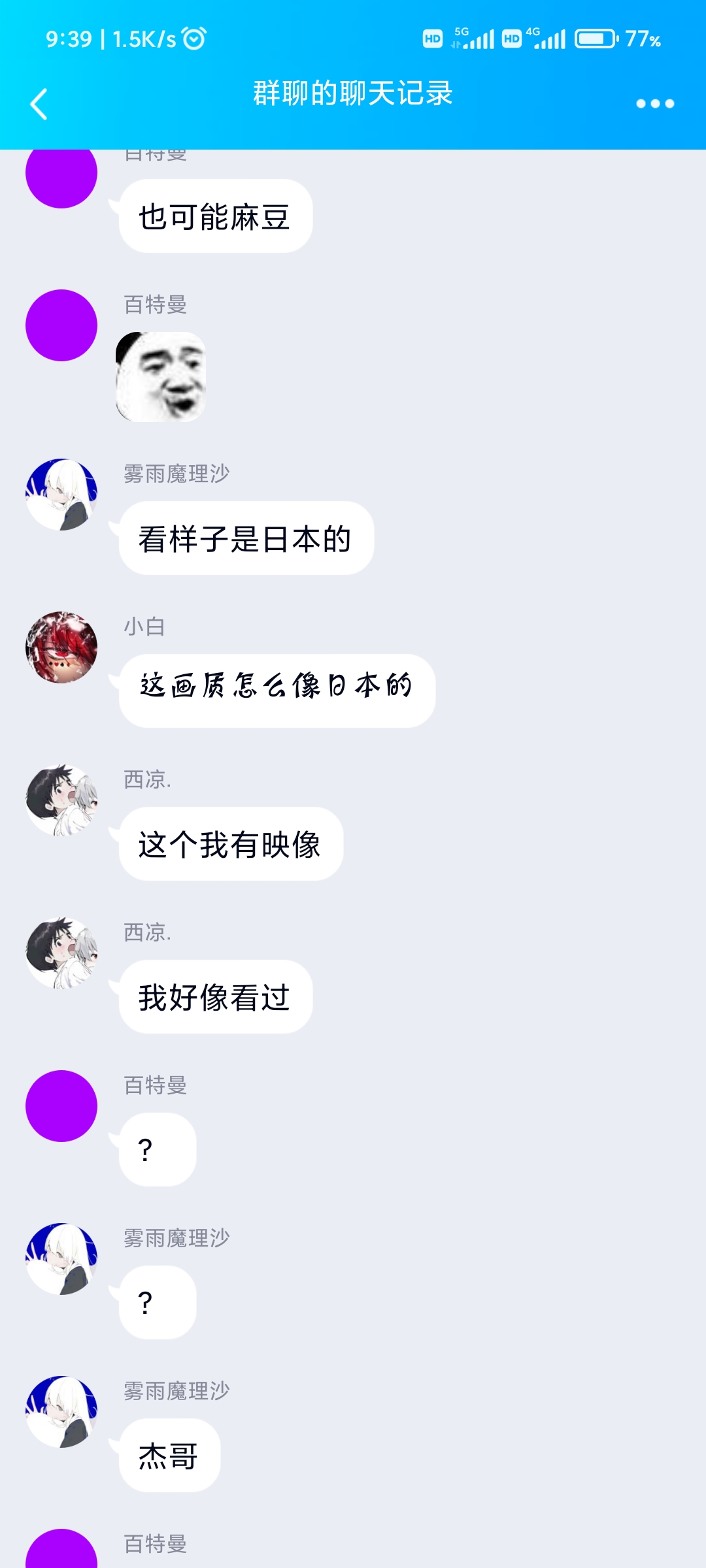The image size is (706, 1568).
Task: Tap 百特曼's purple avatar beside the sticker
Action: point(61,325)
